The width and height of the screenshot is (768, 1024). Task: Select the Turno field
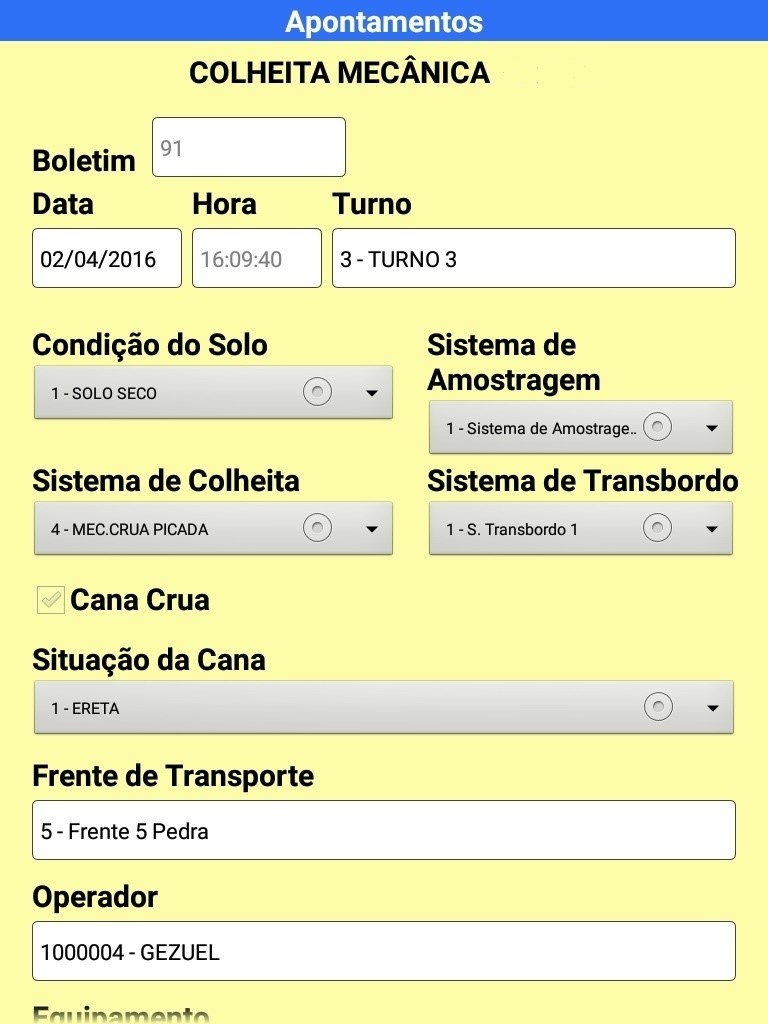(x=533, y=258)
